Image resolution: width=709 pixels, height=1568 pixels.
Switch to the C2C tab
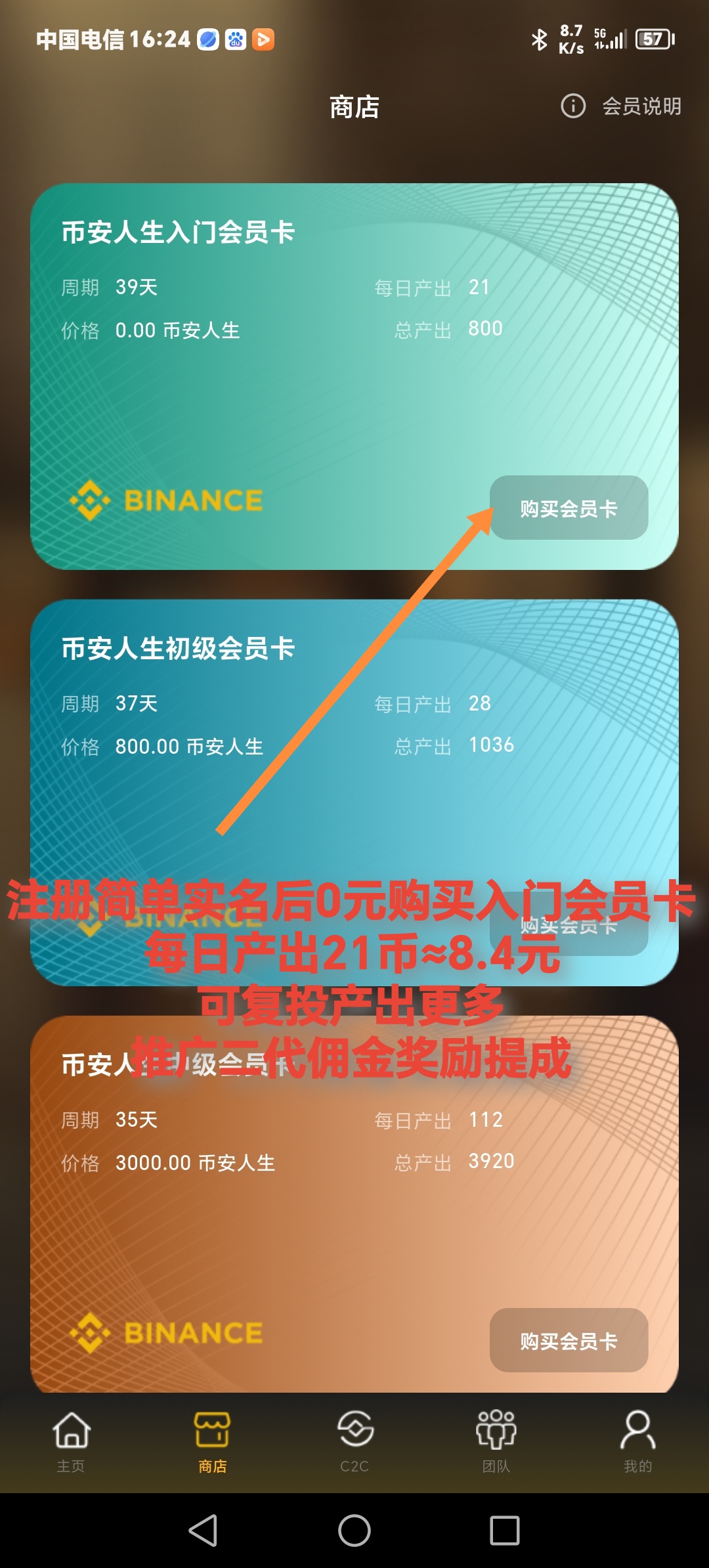click(x=354, y=1439)
